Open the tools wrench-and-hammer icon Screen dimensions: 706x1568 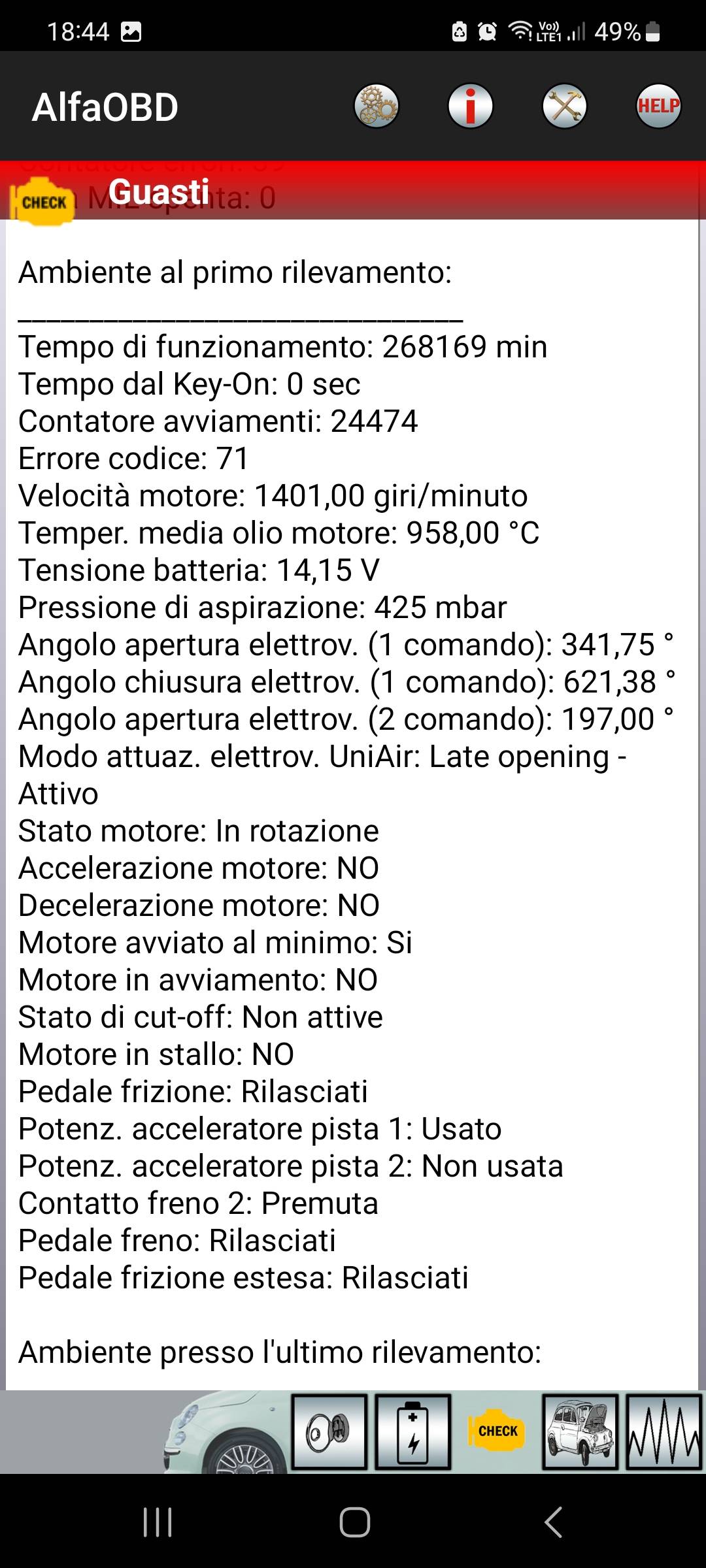click(x=565, y=106)
